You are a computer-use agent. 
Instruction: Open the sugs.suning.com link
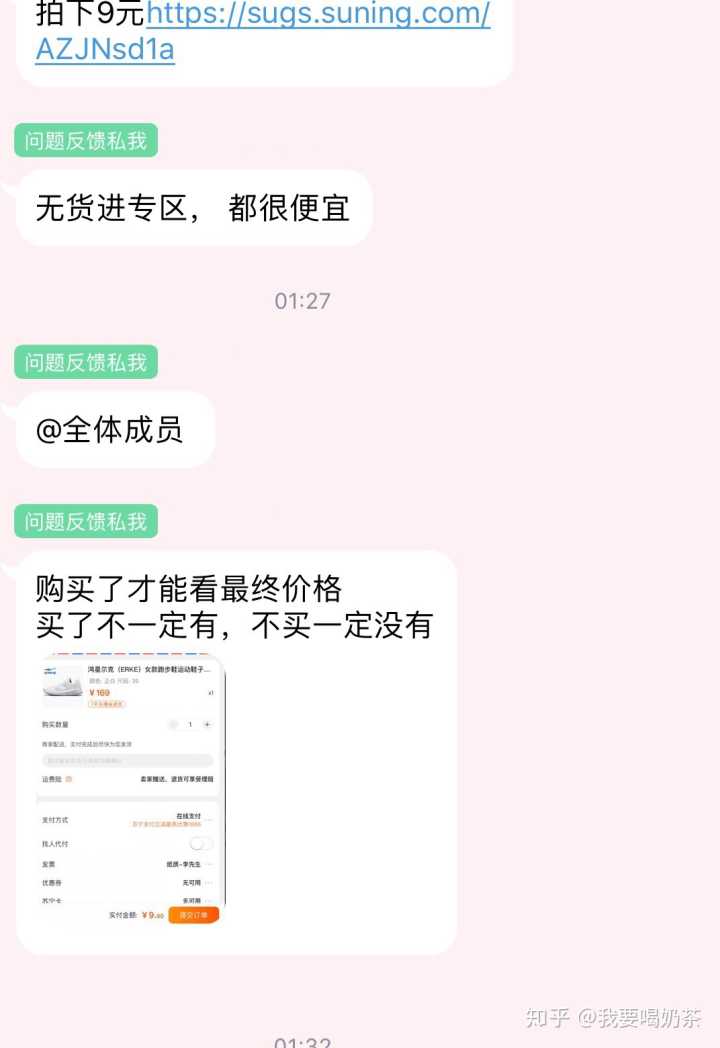pyautogui.click(x=318, y=14)
